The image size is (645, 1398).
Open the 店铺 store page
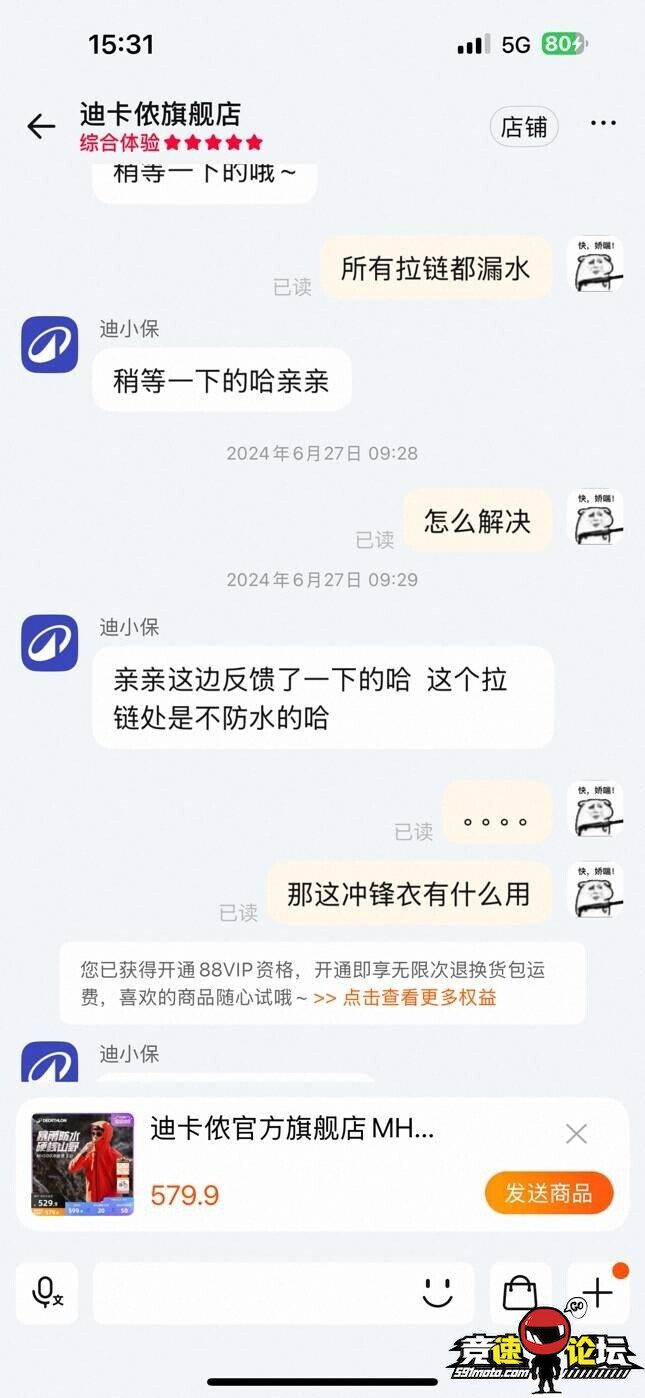(524, 127)
